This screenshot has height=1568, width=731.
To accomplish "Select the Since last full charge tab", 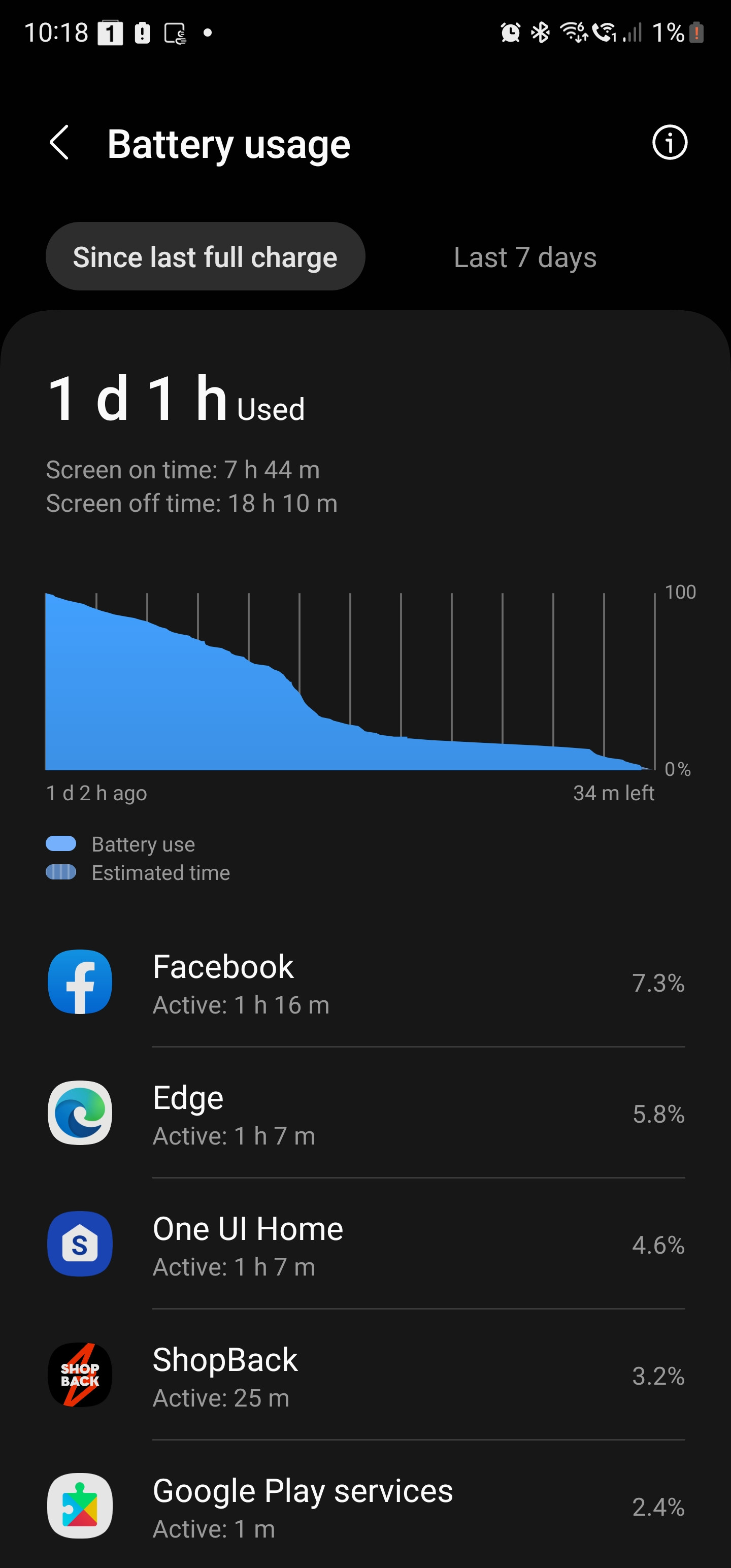I will pyautogui.click(x=205, y=256).
